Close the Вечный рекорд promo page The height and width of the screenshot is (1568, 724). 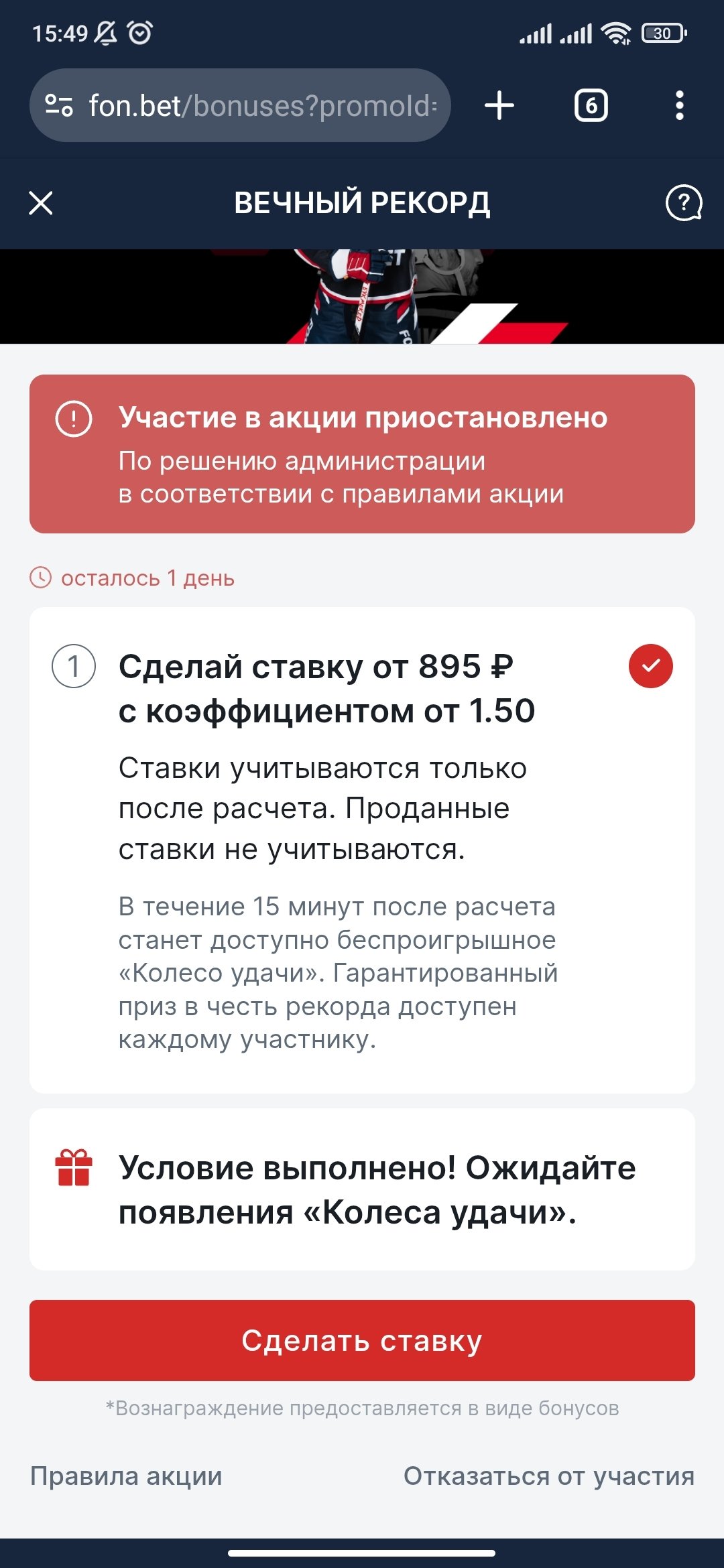(41, 202)
